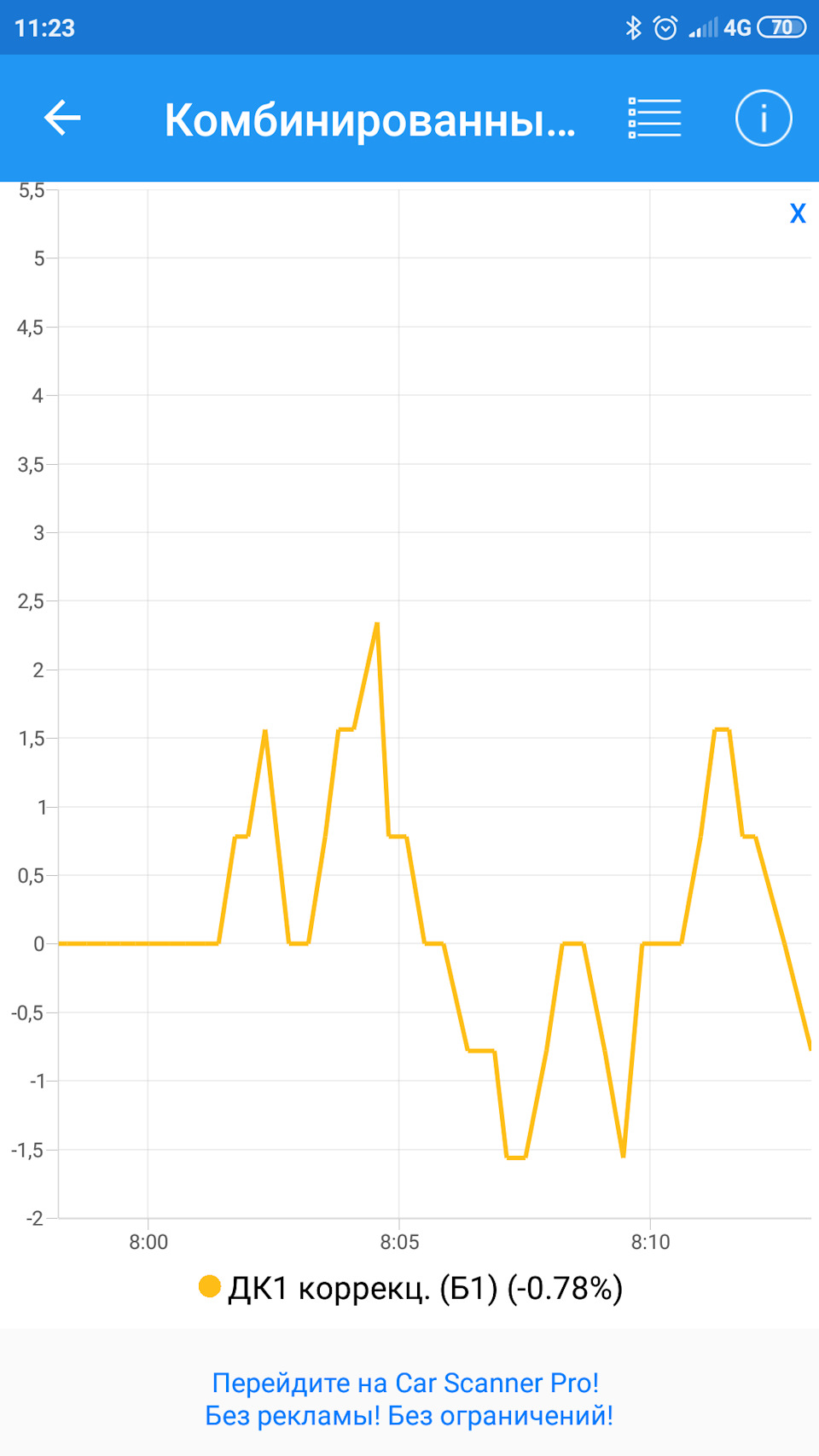The height and width of the screenshot is (1456, 819).
Task: Tap the ДК1 коррекц. (Б1) legend item
Action: tap(410, 1288)
